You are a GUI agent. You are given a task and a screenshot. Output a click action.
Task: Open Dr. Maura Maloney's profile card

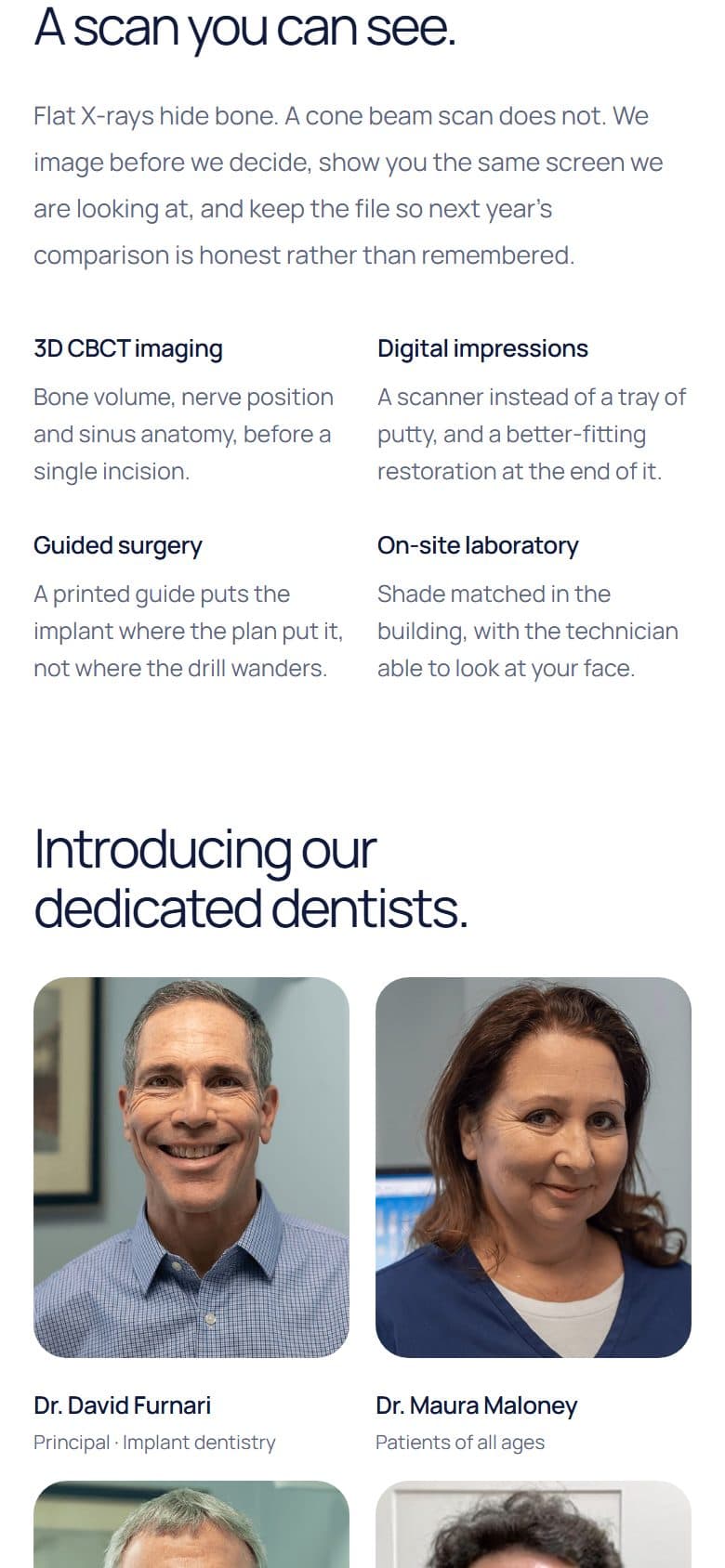[x=534, y=1216]
